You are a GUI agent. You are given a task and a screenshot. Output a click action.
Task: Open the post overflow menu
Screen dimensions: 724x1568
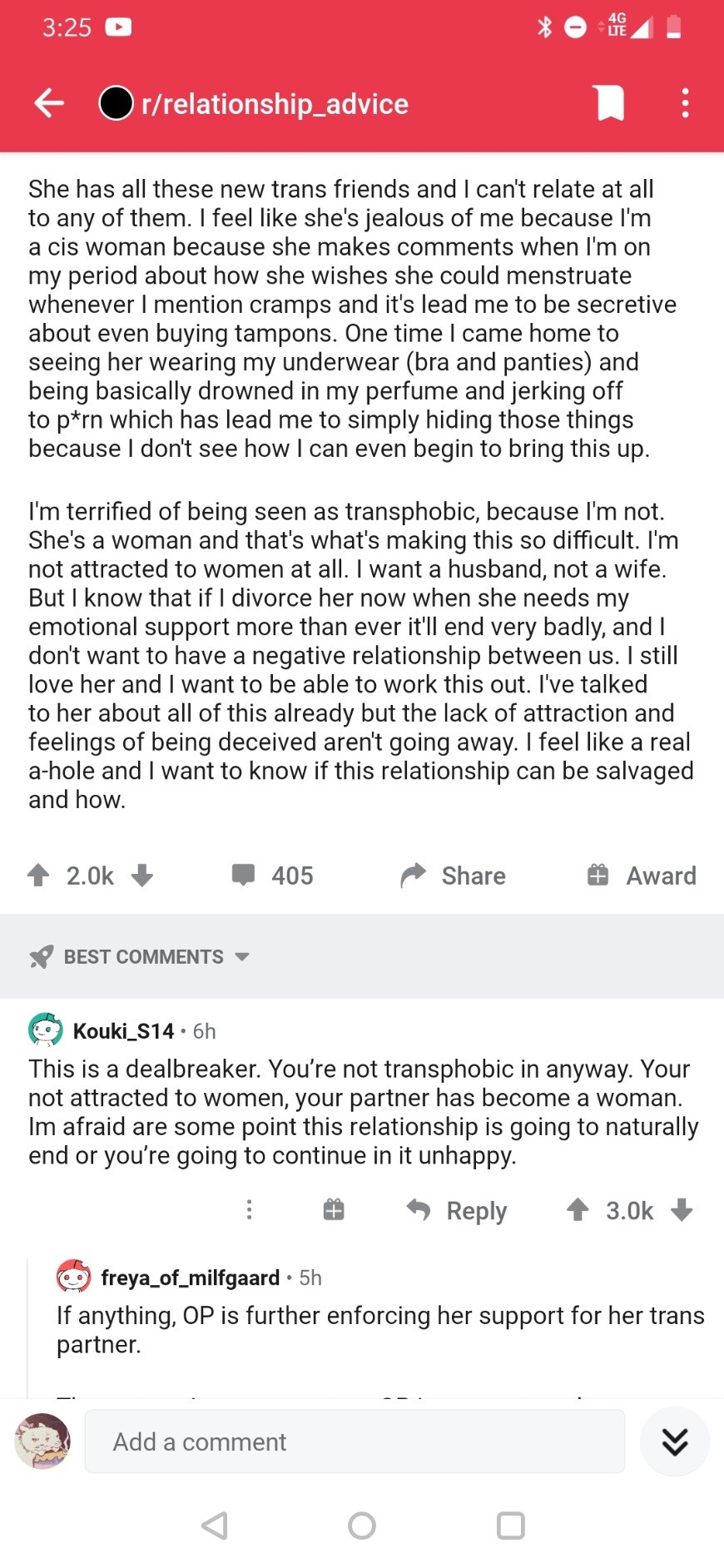click(x=685, y=103)
